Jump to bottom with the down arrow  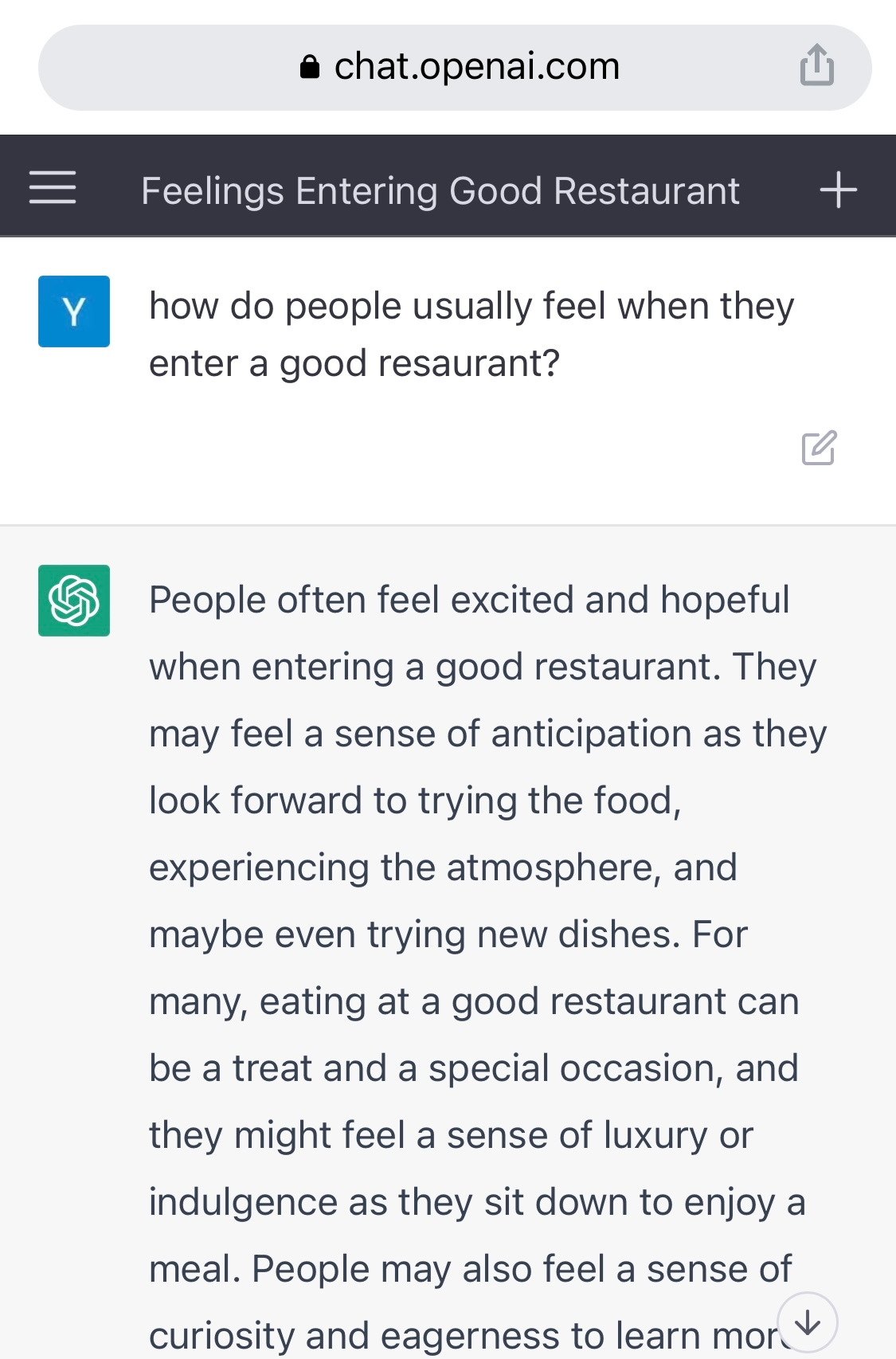tap(808, 1322)
